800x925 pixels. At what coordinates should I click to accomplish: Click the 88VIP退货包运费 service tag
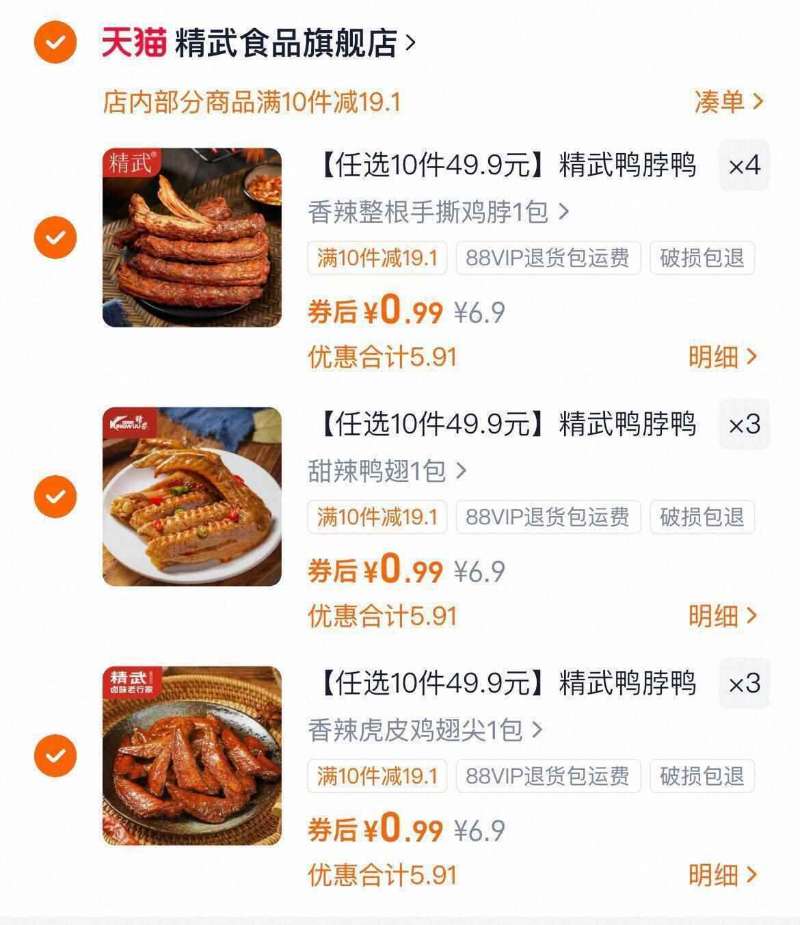pyautogui.click(x=550, y=259)
